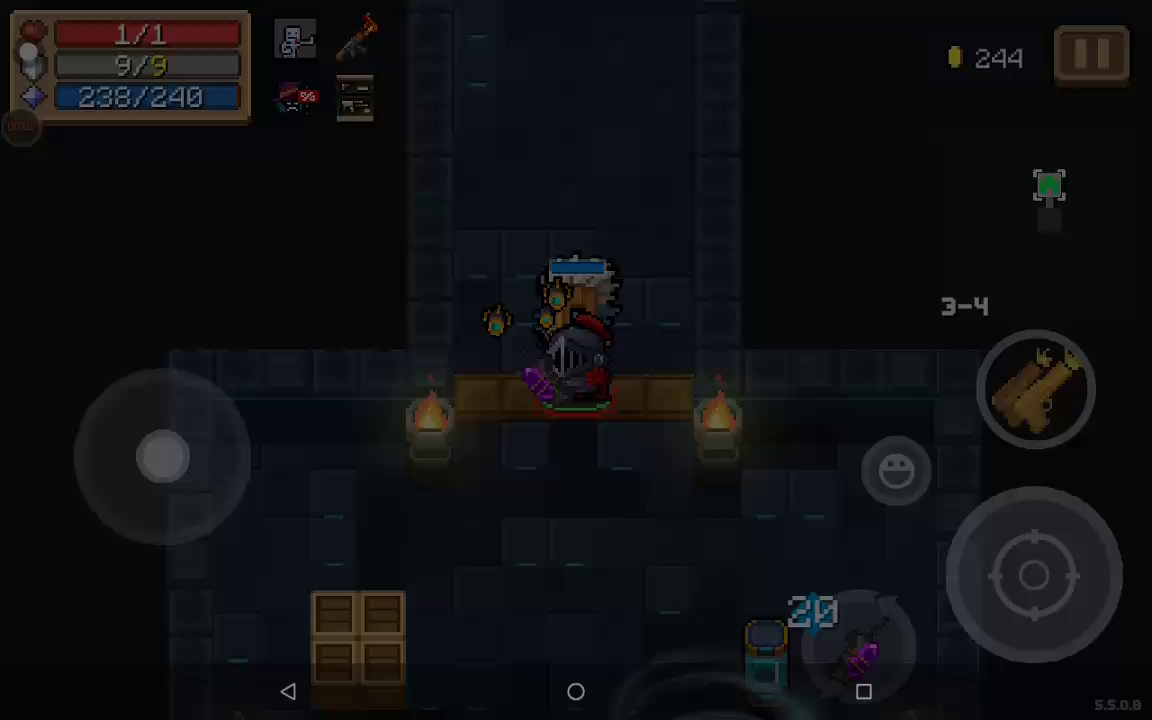1152x720 pixels.
Task: Tap the virtual movement joystick
Action: (163, 457)
